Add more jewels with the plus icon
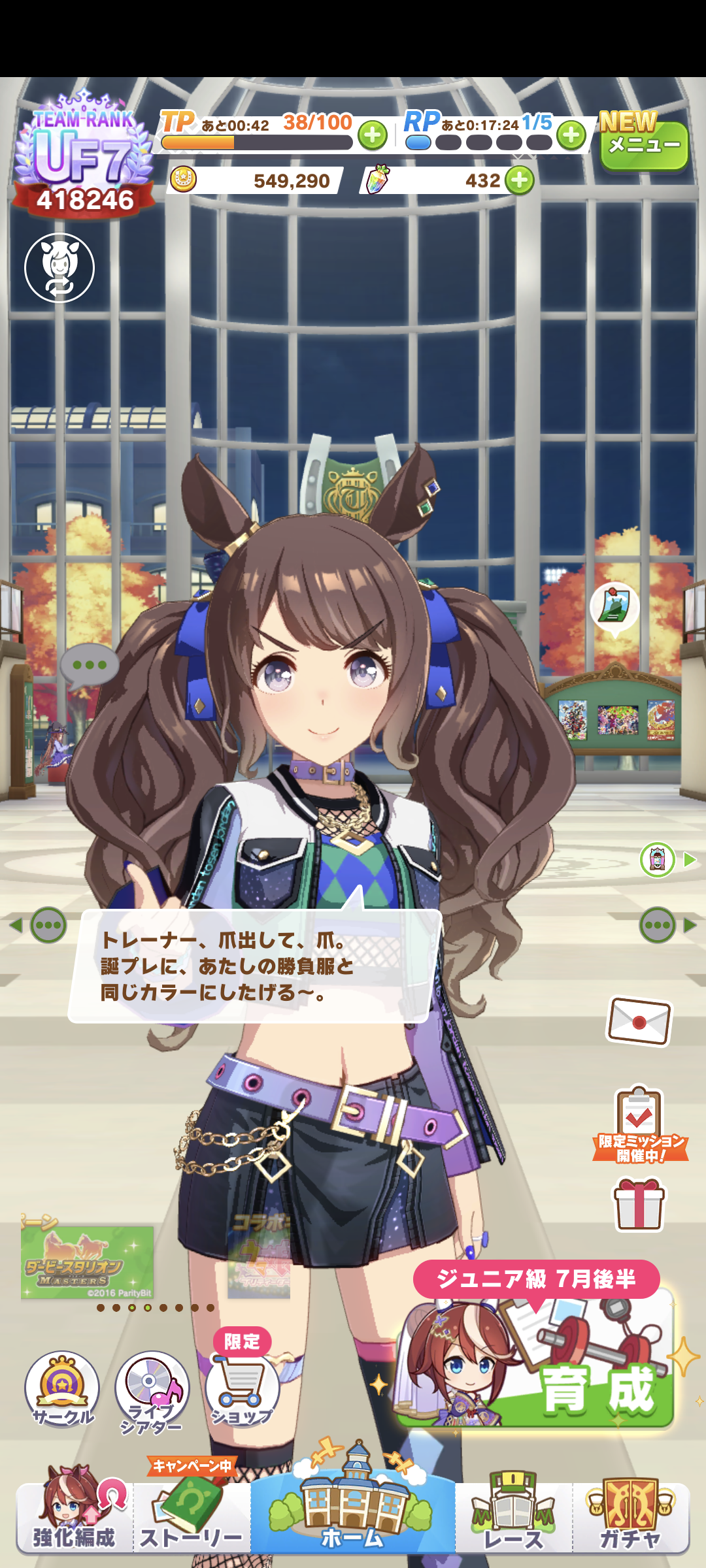706x1568 pixels. tap(520, 180)
